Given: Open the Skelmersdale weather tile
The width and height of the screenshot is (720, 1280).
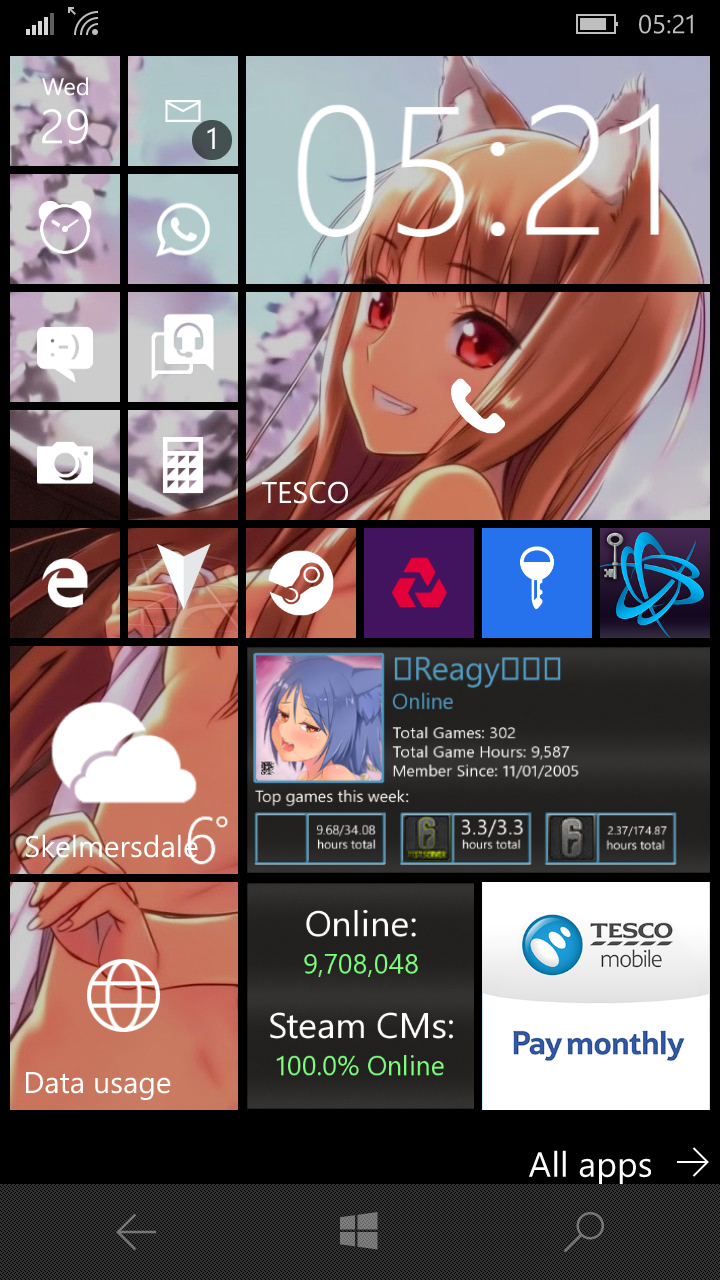Looking at the screenshot, I should [x=124, y=760].
